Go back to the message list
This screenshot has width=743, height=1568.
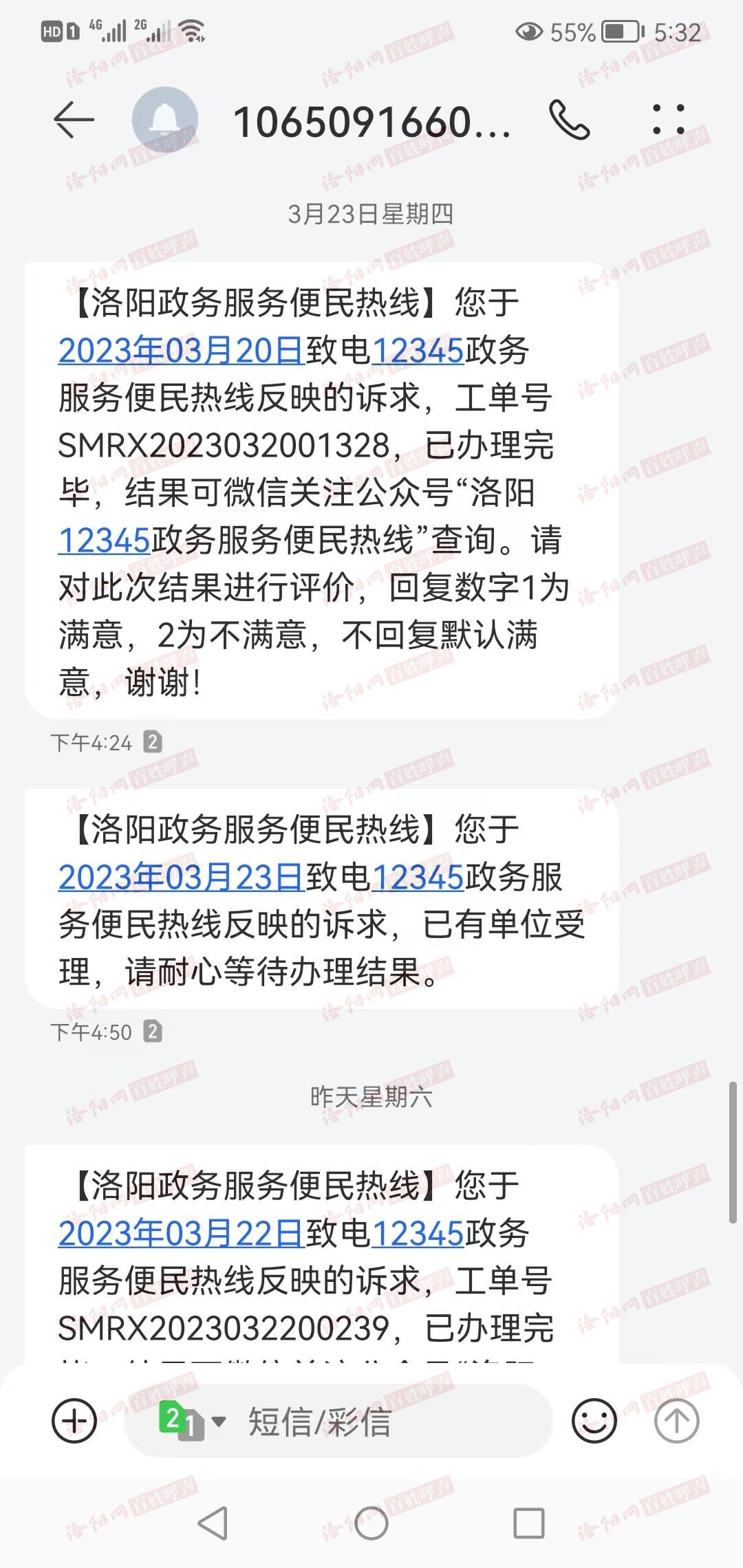point(74,120)
